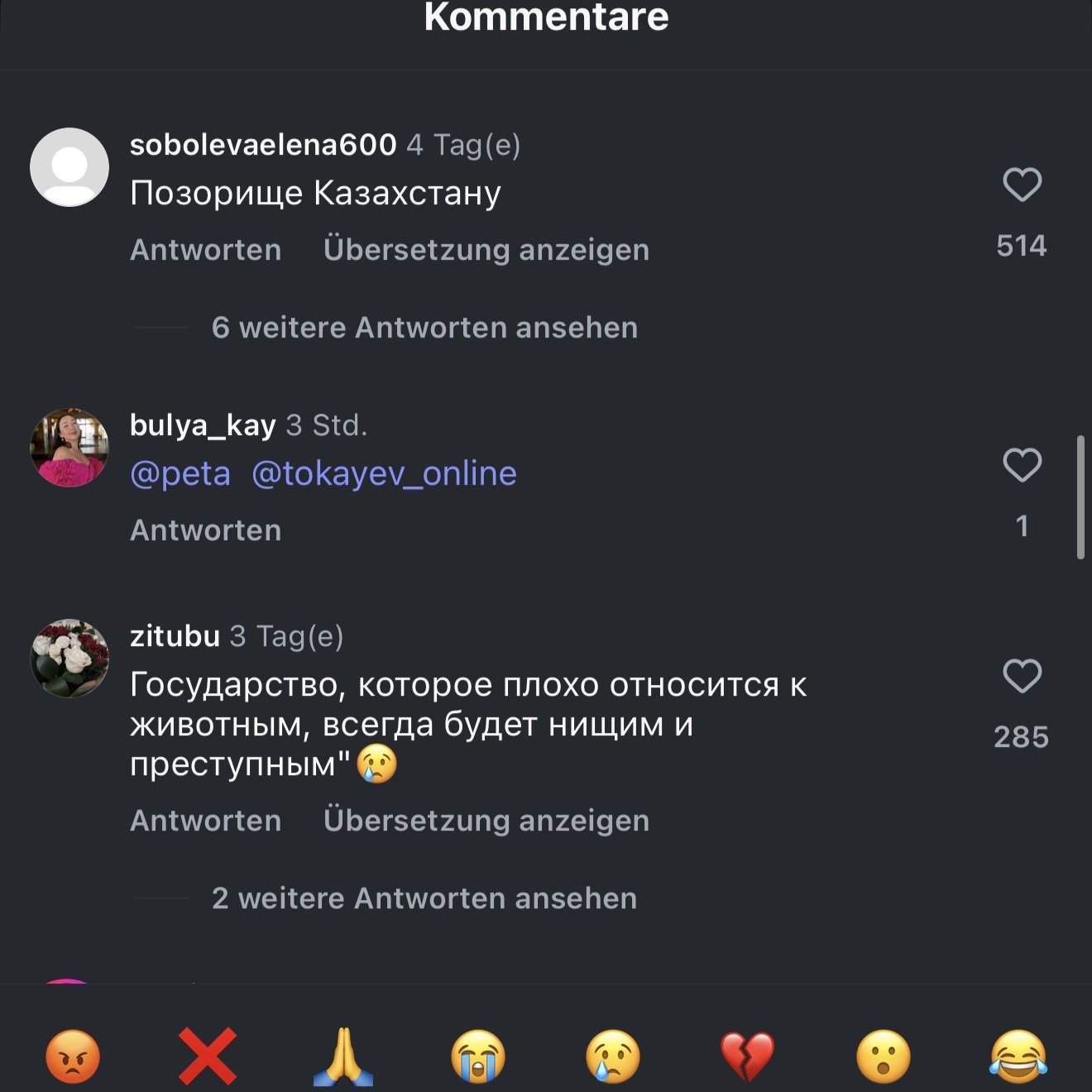Expand 2 weitere Antworten ansehen
This screenshot has height=1092, width=1092.
424,898
